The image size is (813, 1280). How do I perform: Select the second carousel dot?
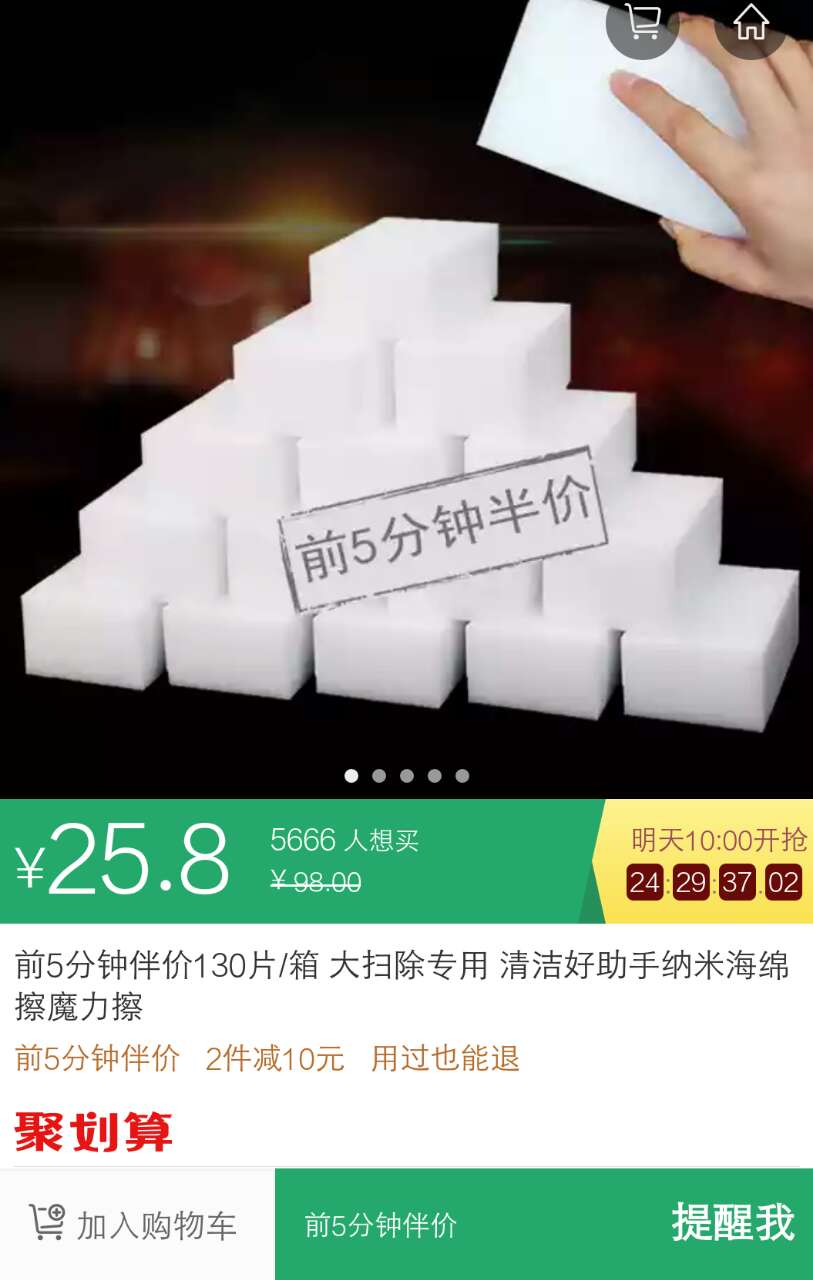[x=379, y=773]
